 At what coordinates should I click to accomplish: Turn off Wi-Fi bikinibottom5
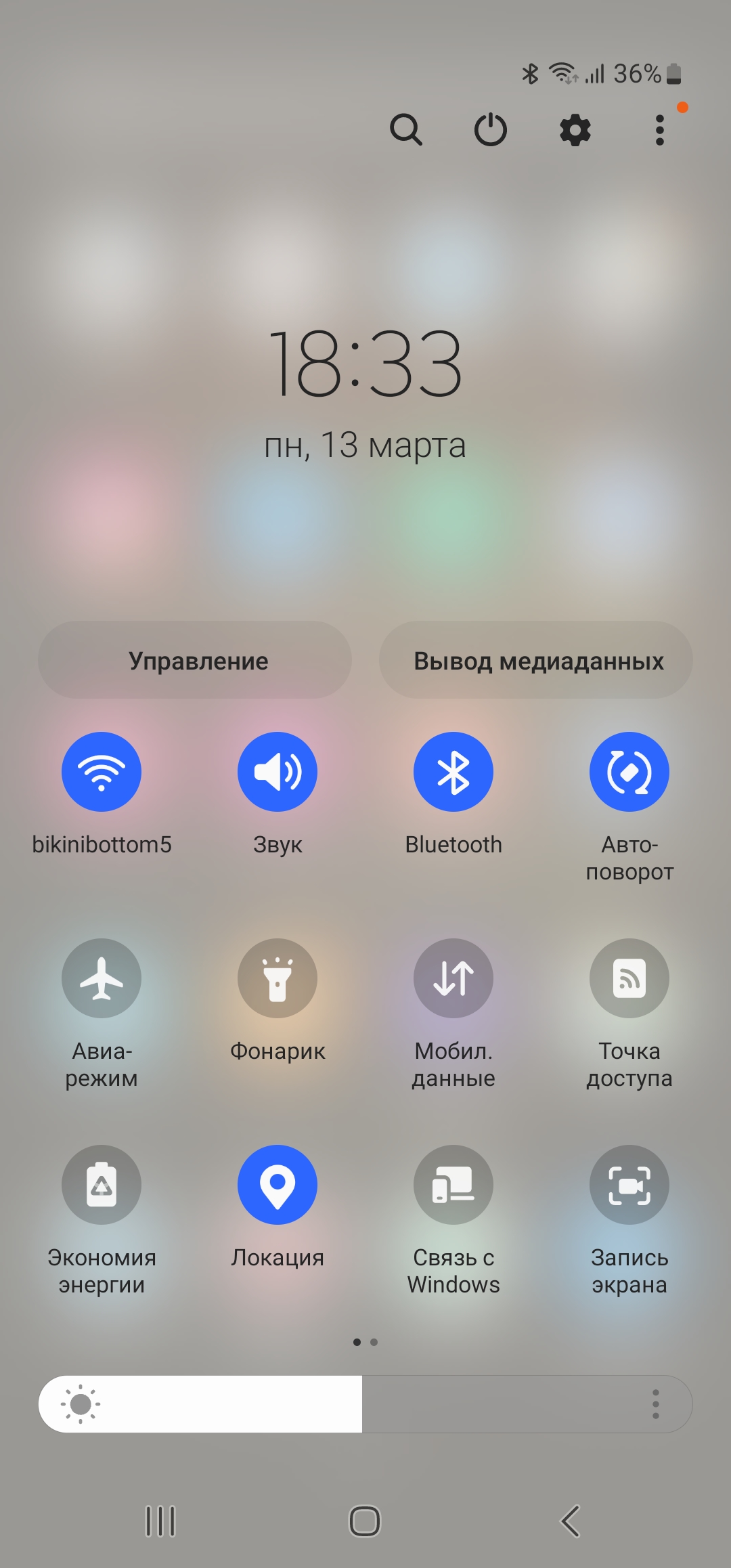(x=102, y=772)
